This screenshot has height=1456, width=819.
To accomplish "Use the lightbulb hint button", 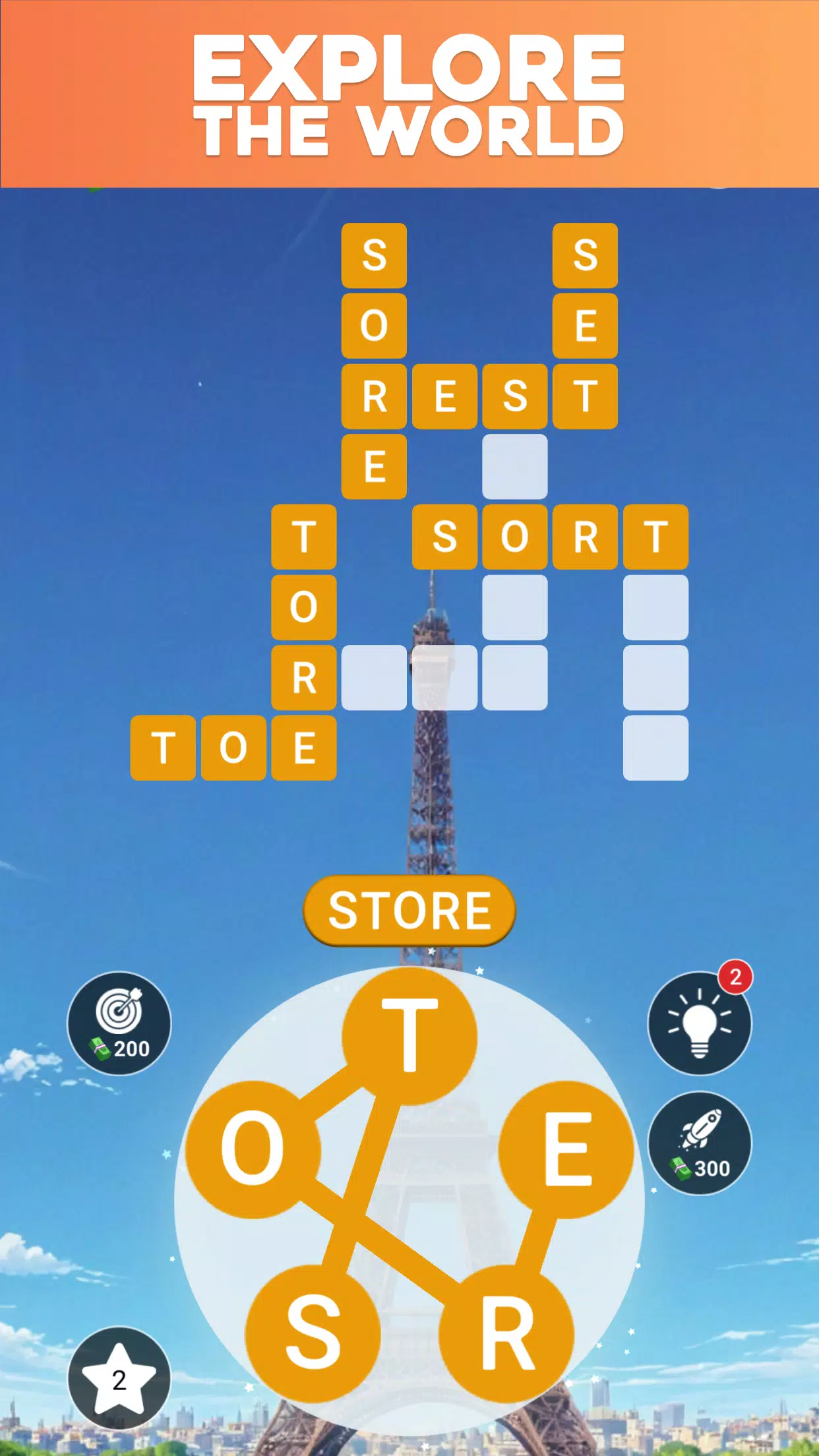I will click(x=700, y=1023).
